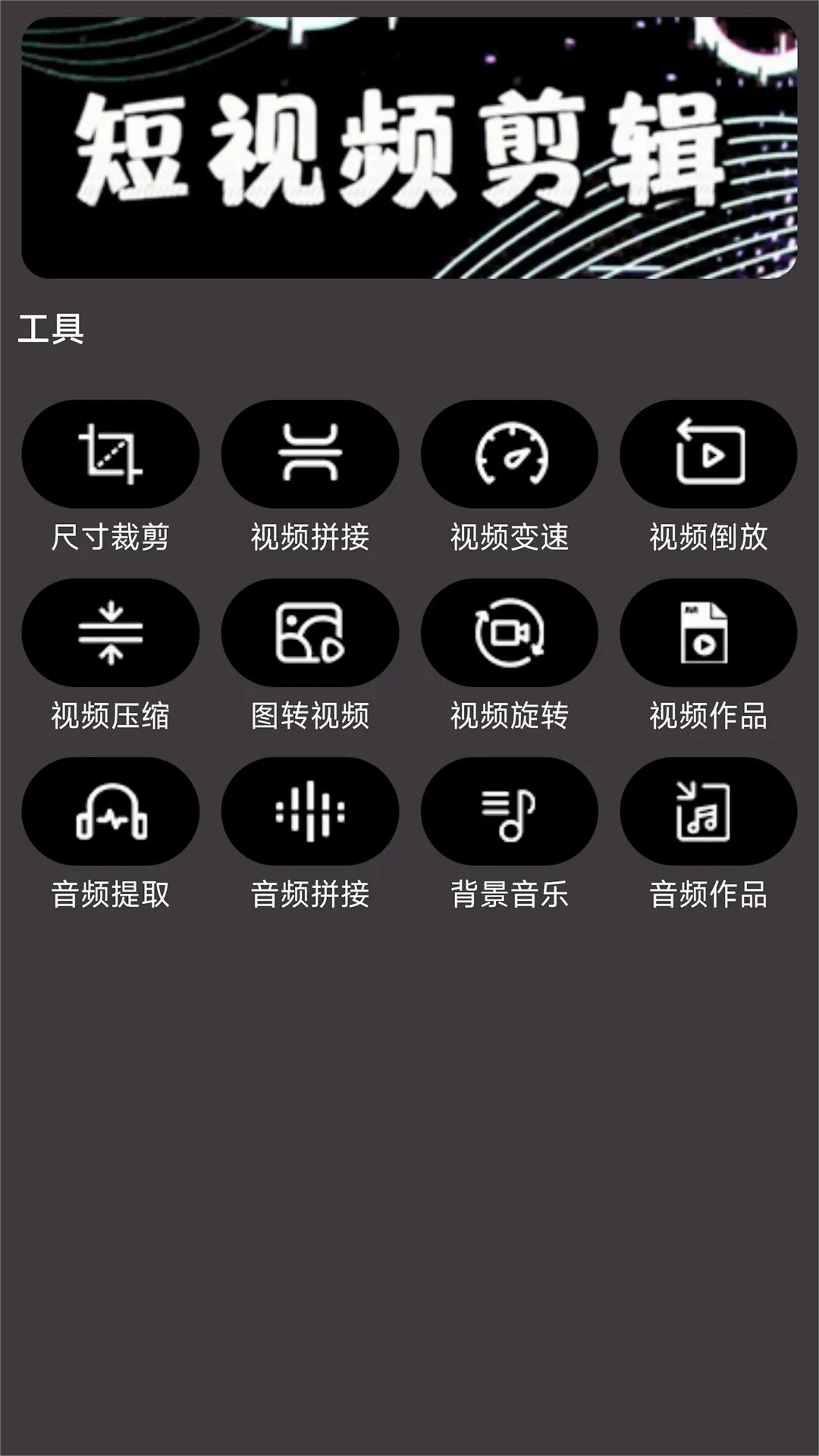Click the 尺寸裁剪 text label
The height and width of the screenshot is (1456, 819).
pos(110,537)
